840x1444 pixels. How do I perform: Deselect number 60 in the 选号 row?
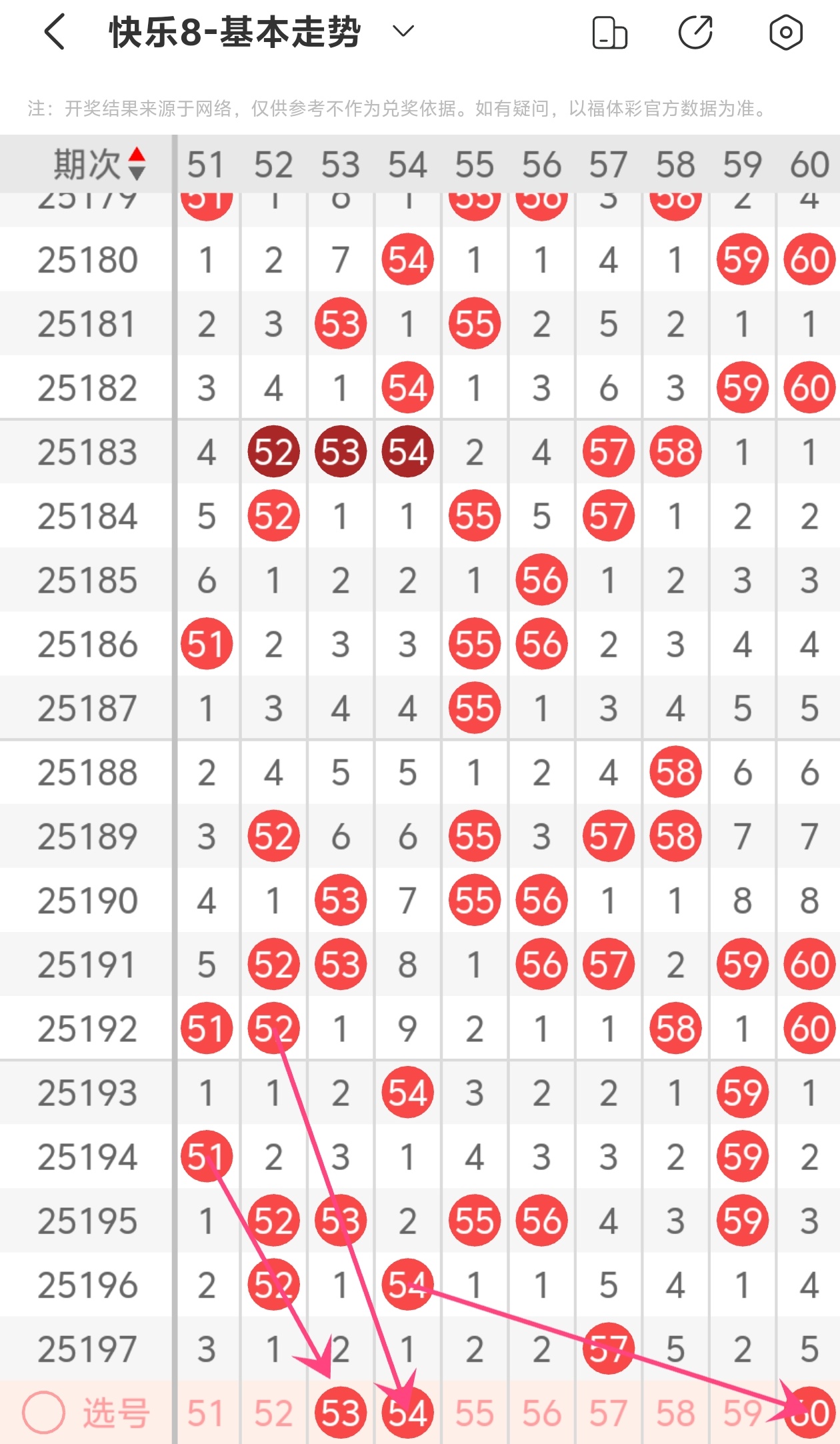point(809,1413)
